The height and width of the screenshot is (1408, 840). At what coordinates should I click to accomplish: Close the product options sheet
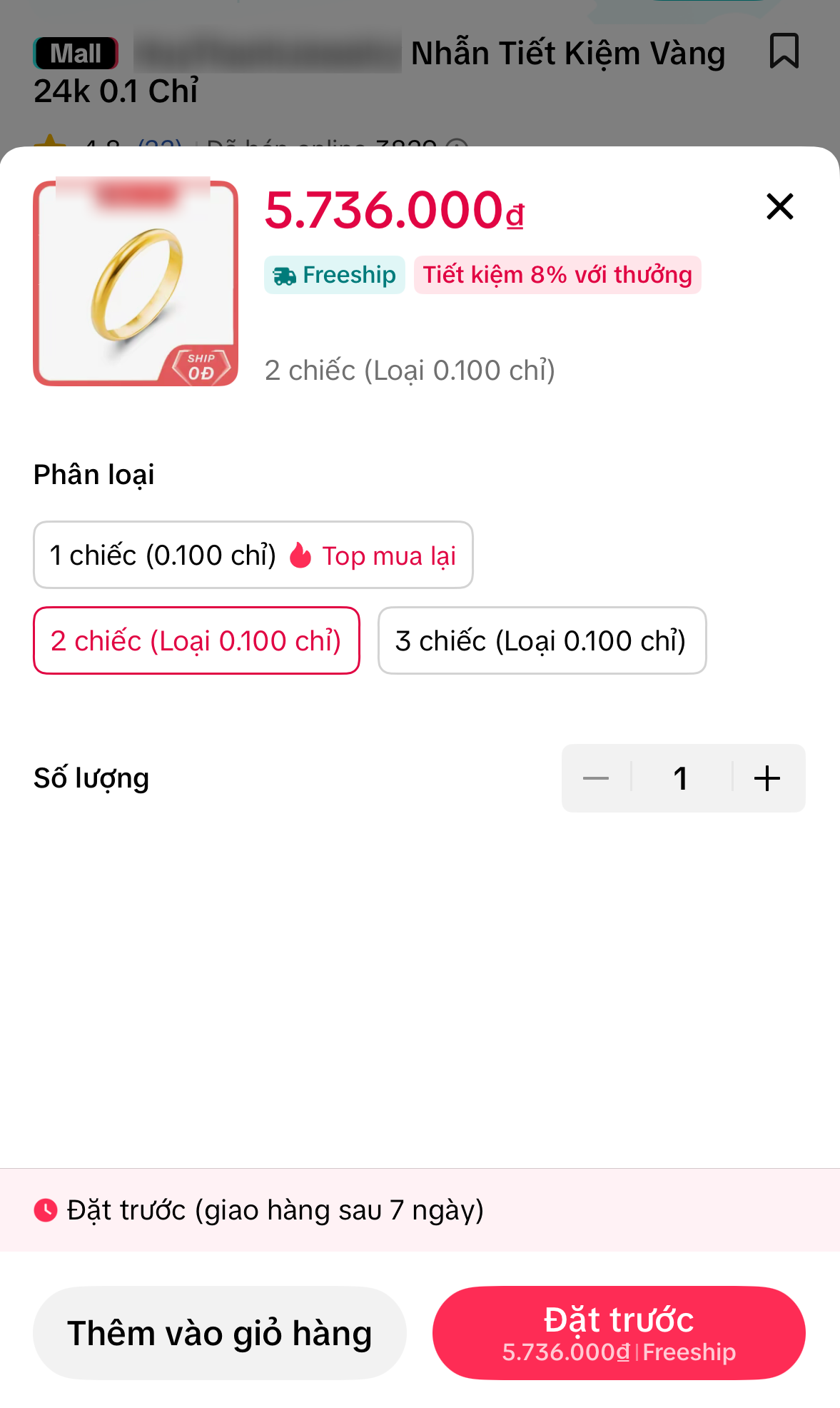coord(779,206)
